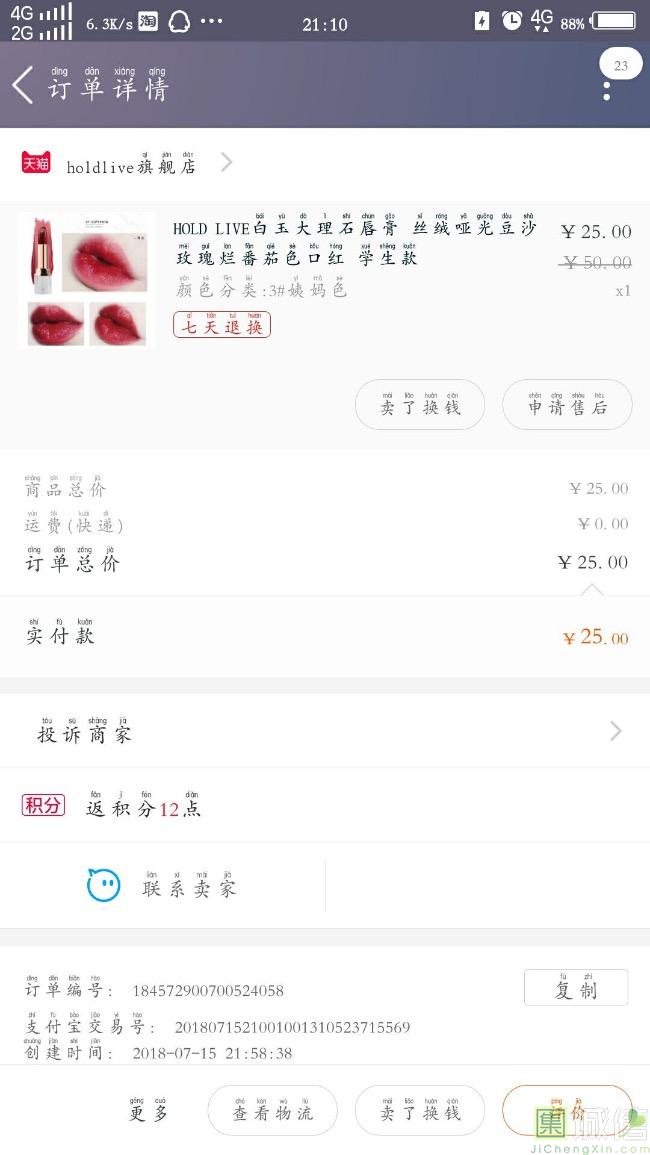Tap 申请售后 to request after-sales service
Image resolution: width=650 pixels, height=1155 pixels.
[567, 406]
